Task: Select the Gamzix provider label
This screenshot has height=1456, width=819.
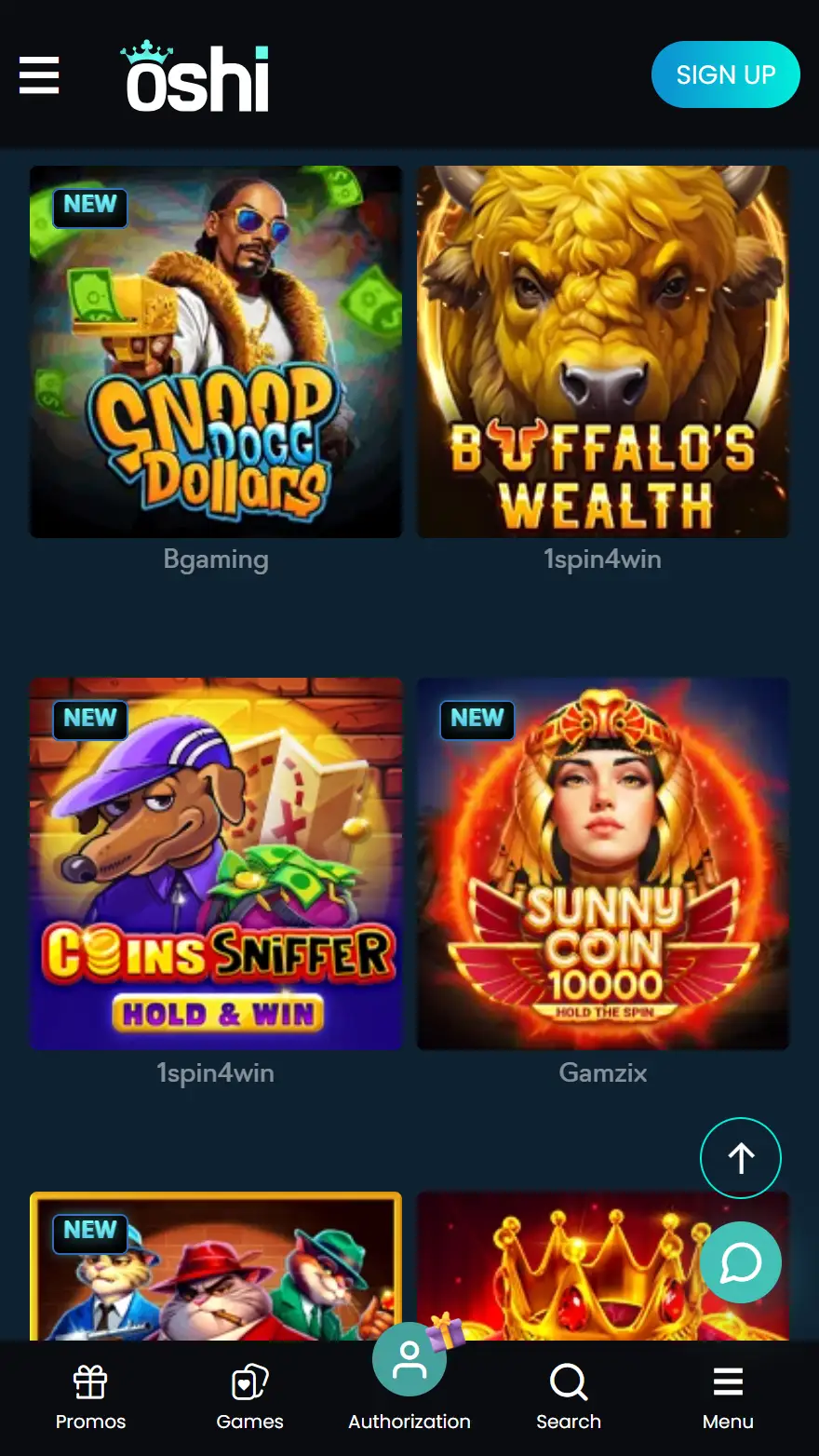Action: coord(602,1072)
